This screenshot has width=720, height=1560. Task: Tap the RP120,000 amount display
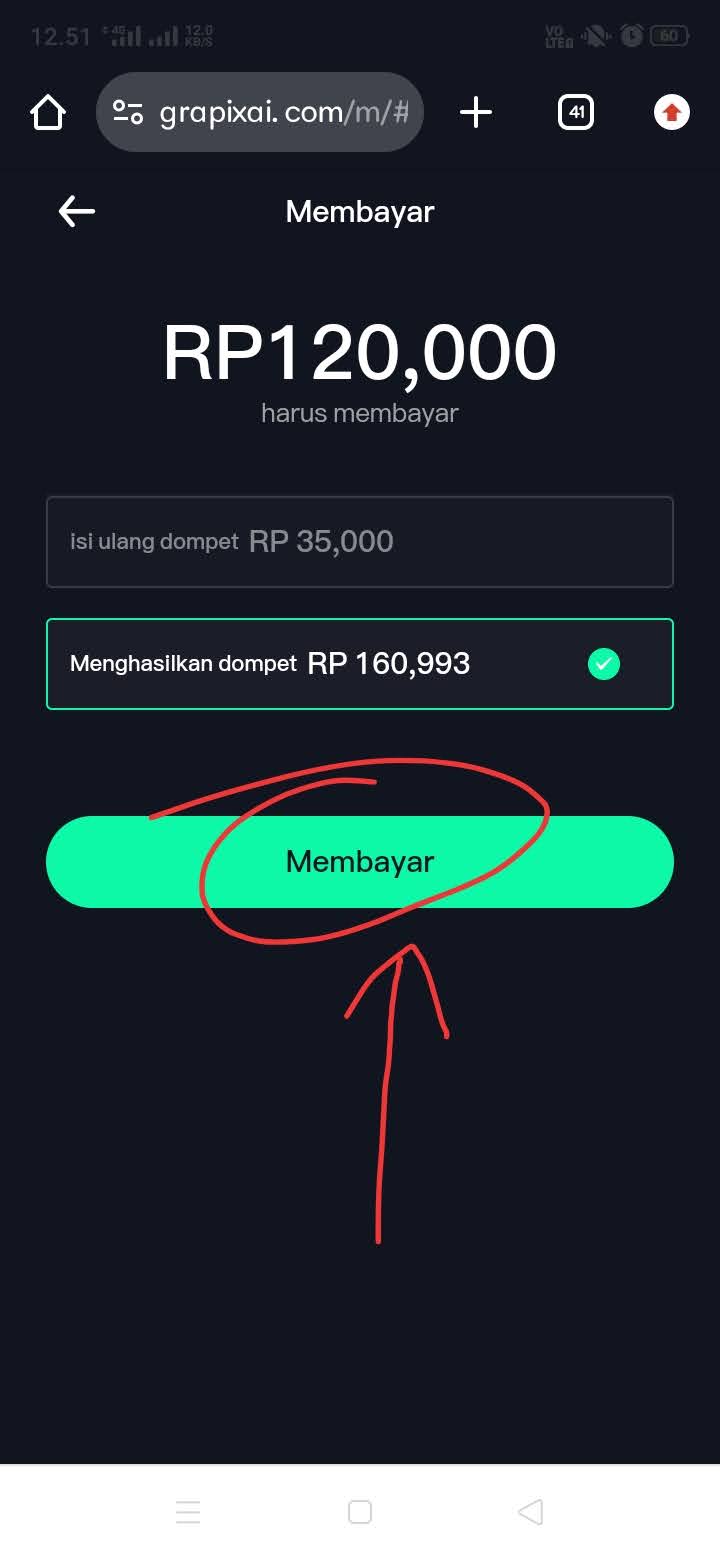tap(359, 350)
